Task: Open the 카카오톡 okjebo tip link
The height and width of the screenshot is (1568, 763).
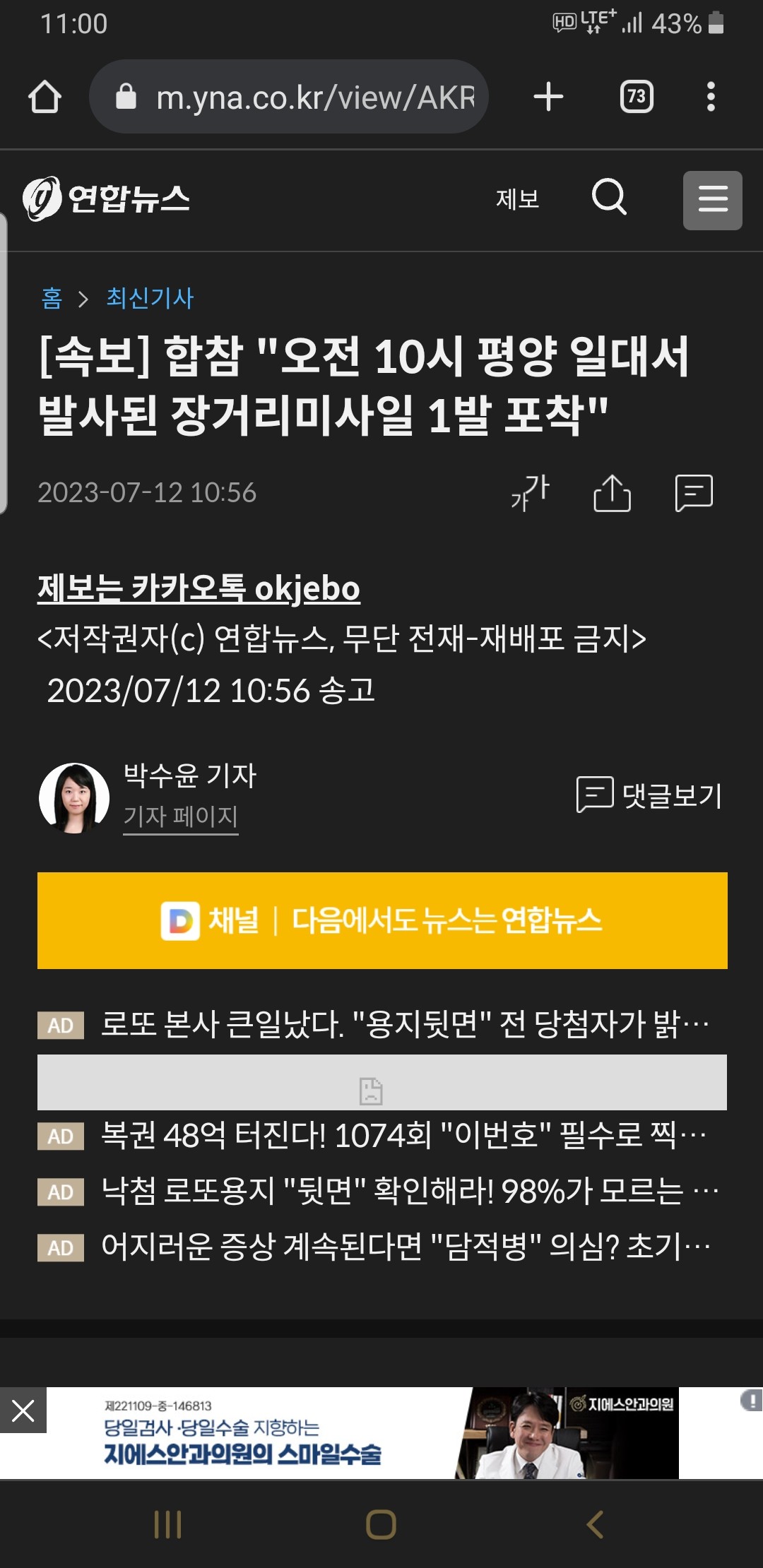Action: click(x=199, y=588)
